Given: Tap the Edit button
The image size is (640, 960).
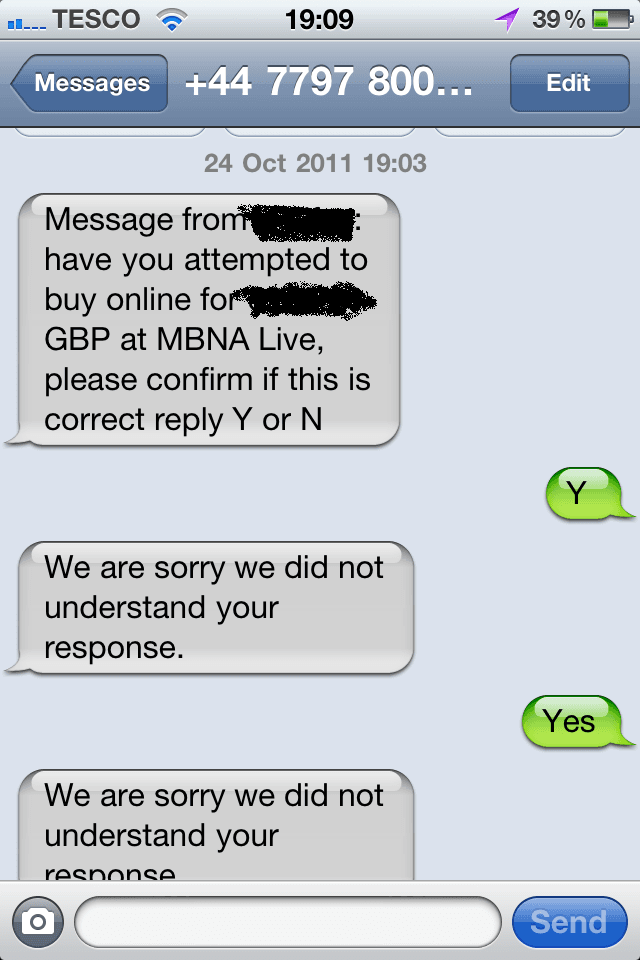Looking at the screenshot, I should [568, 83].
